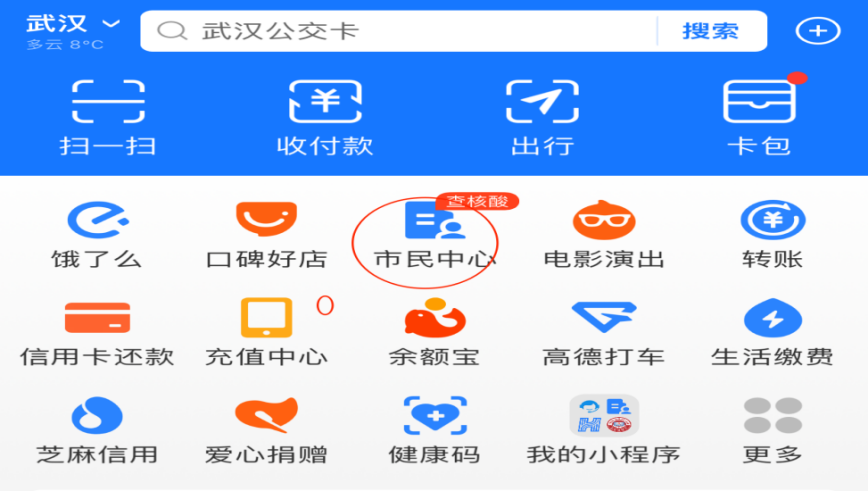Viewport: 868px width, 491px height.
Task: Open 出行 travel services
Action: click(x=542, y=117)
